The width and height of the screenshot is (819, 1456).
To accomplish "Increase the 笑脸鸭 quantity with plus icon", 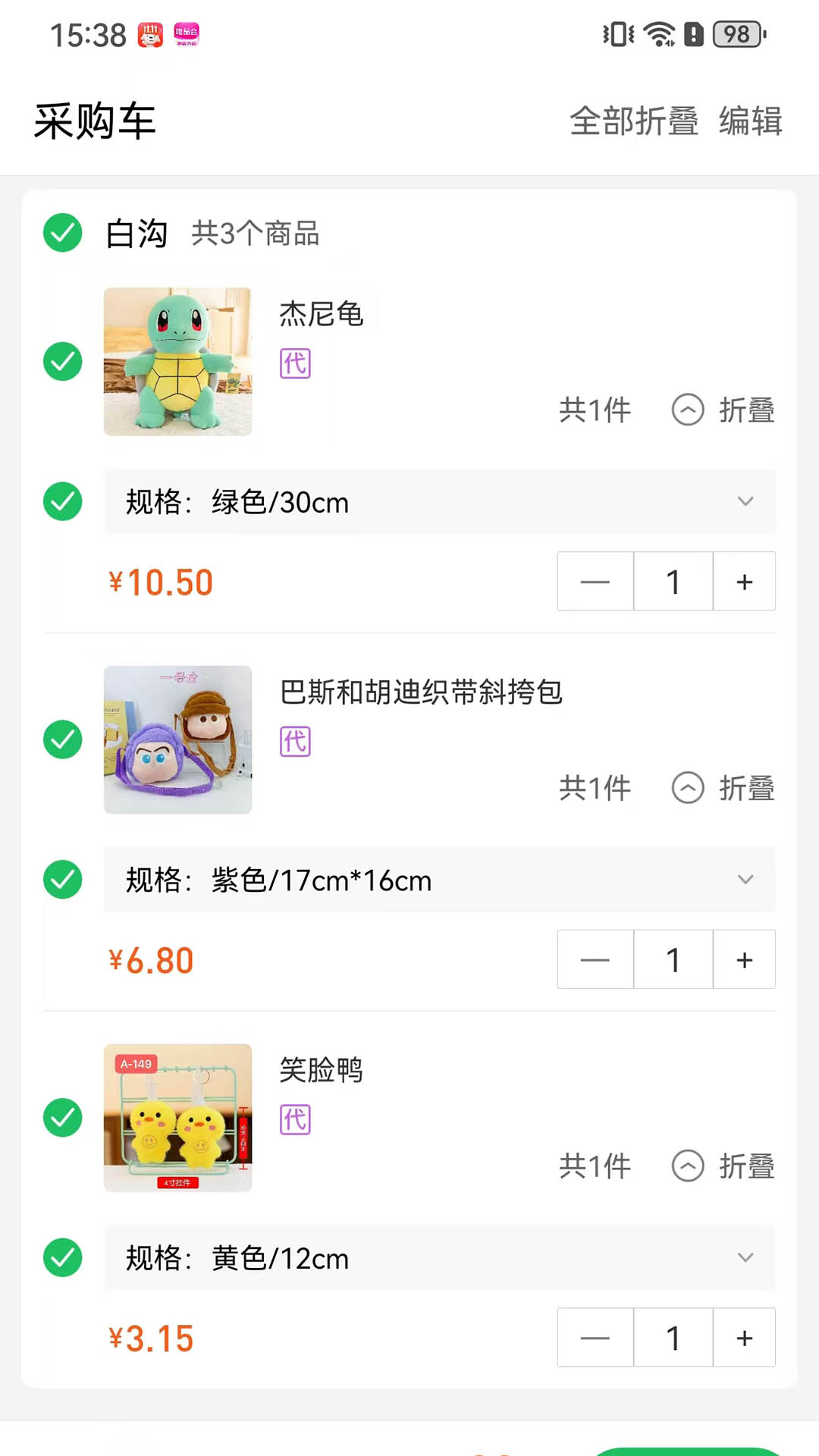I will click(744, 1337).
